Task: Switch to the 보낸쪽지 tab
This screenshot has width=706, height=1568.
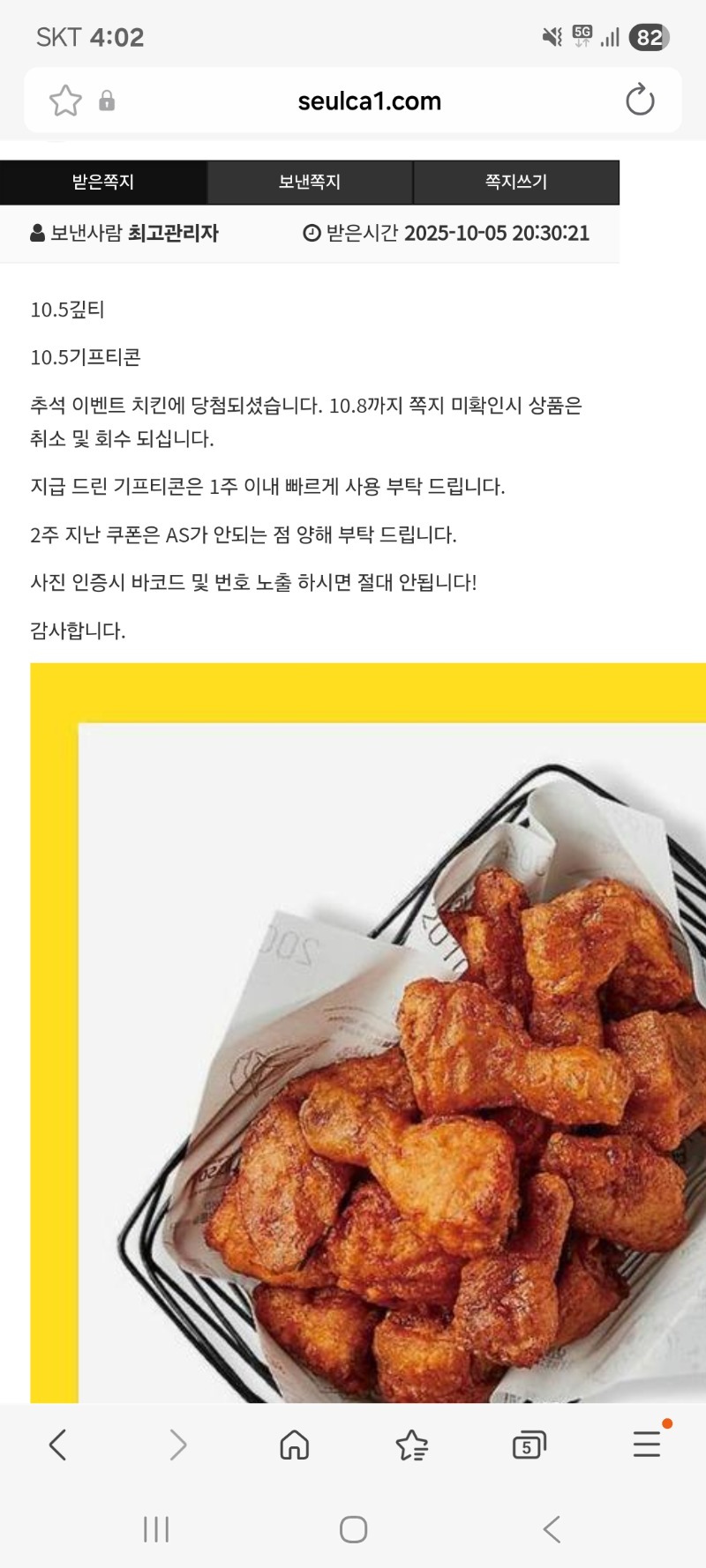Action: pyautogui.click(x=310, y=183)
